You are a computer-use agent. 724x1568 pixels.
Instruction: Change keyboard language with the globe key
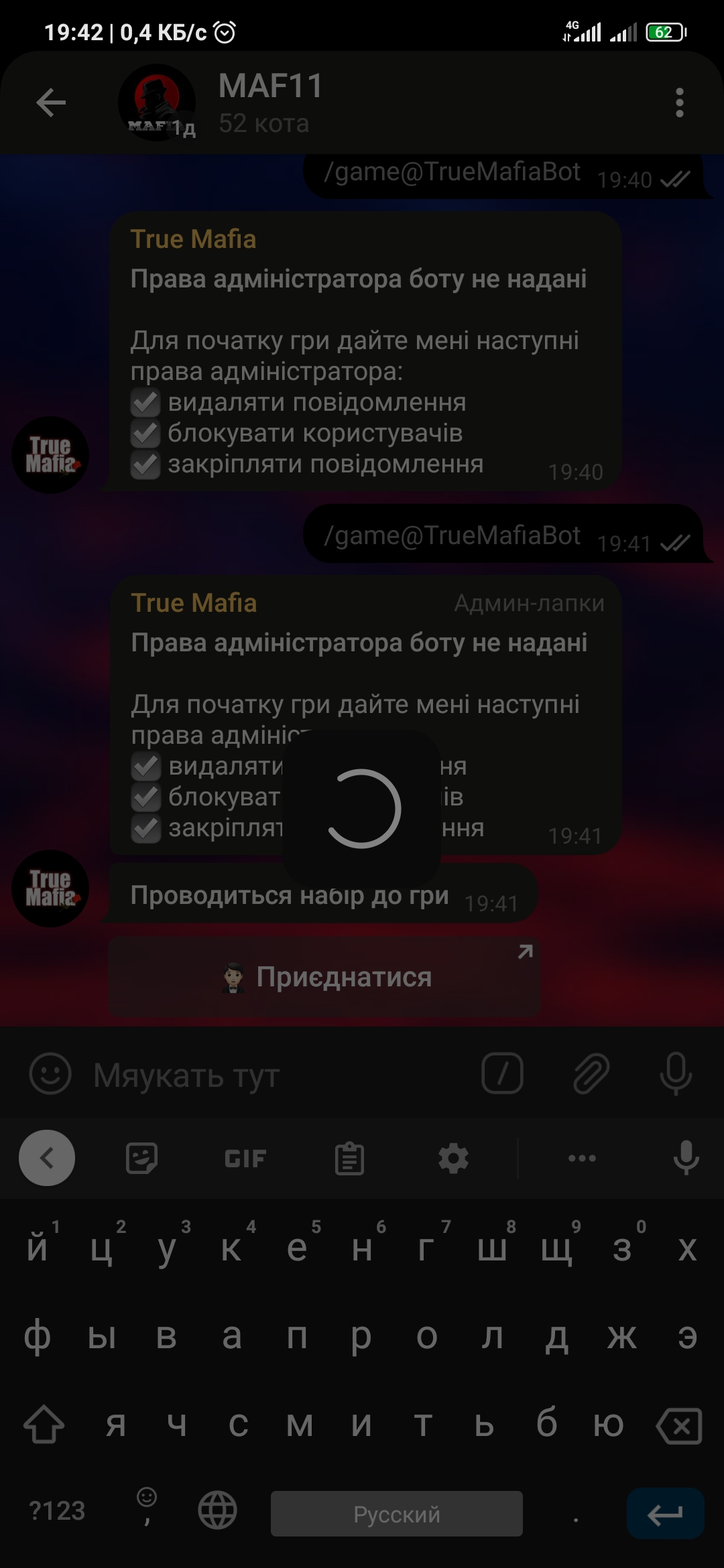(218, 1511)
